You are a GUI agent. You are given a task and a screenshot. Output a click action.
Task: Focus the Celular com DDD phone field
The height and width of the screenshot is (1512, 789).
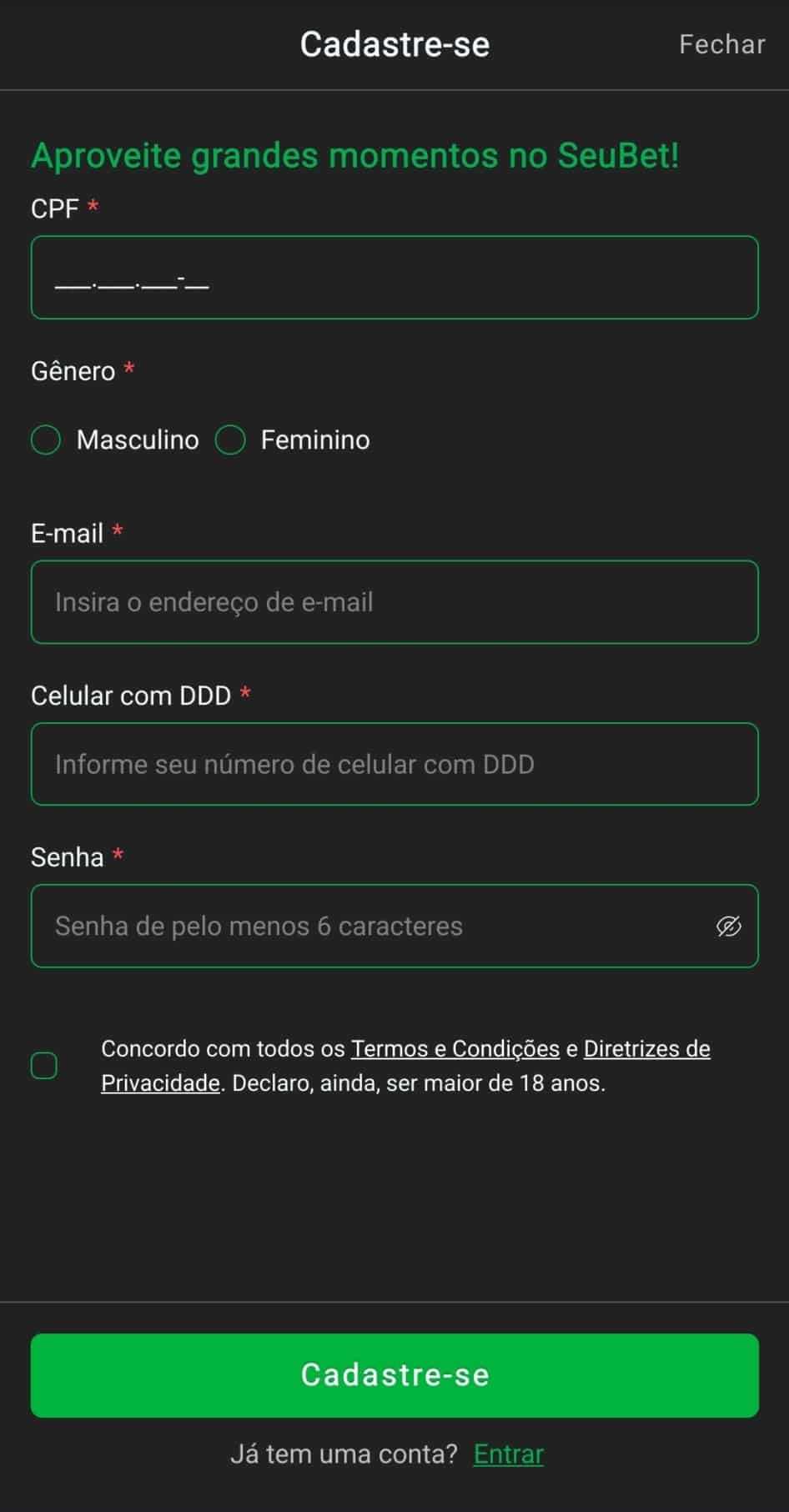[x=394, y=764]
